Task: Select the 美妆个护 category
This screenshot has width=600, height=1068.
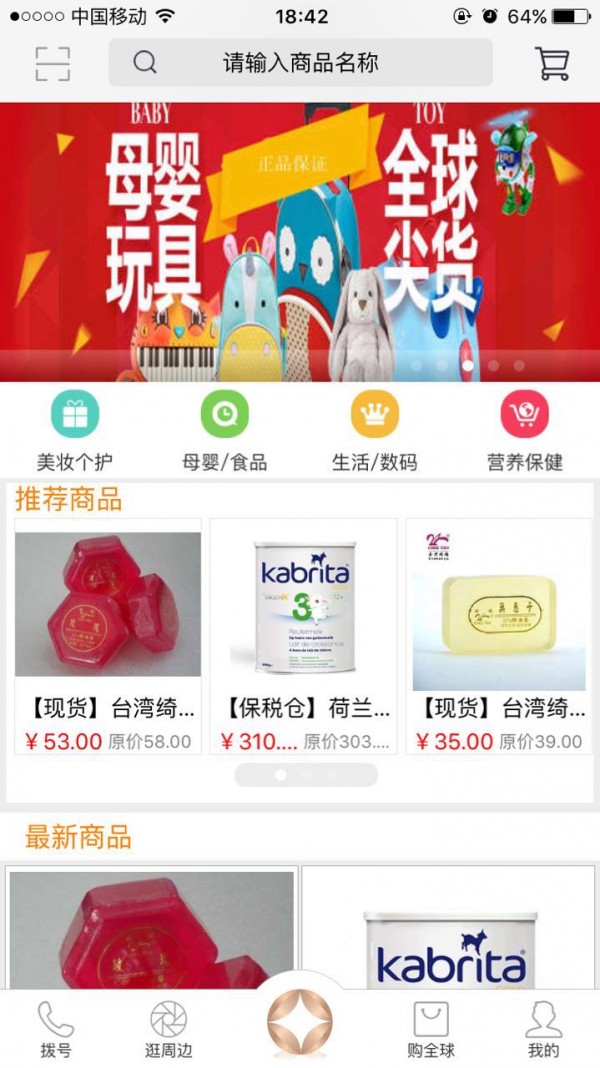Action: (75, 430)
